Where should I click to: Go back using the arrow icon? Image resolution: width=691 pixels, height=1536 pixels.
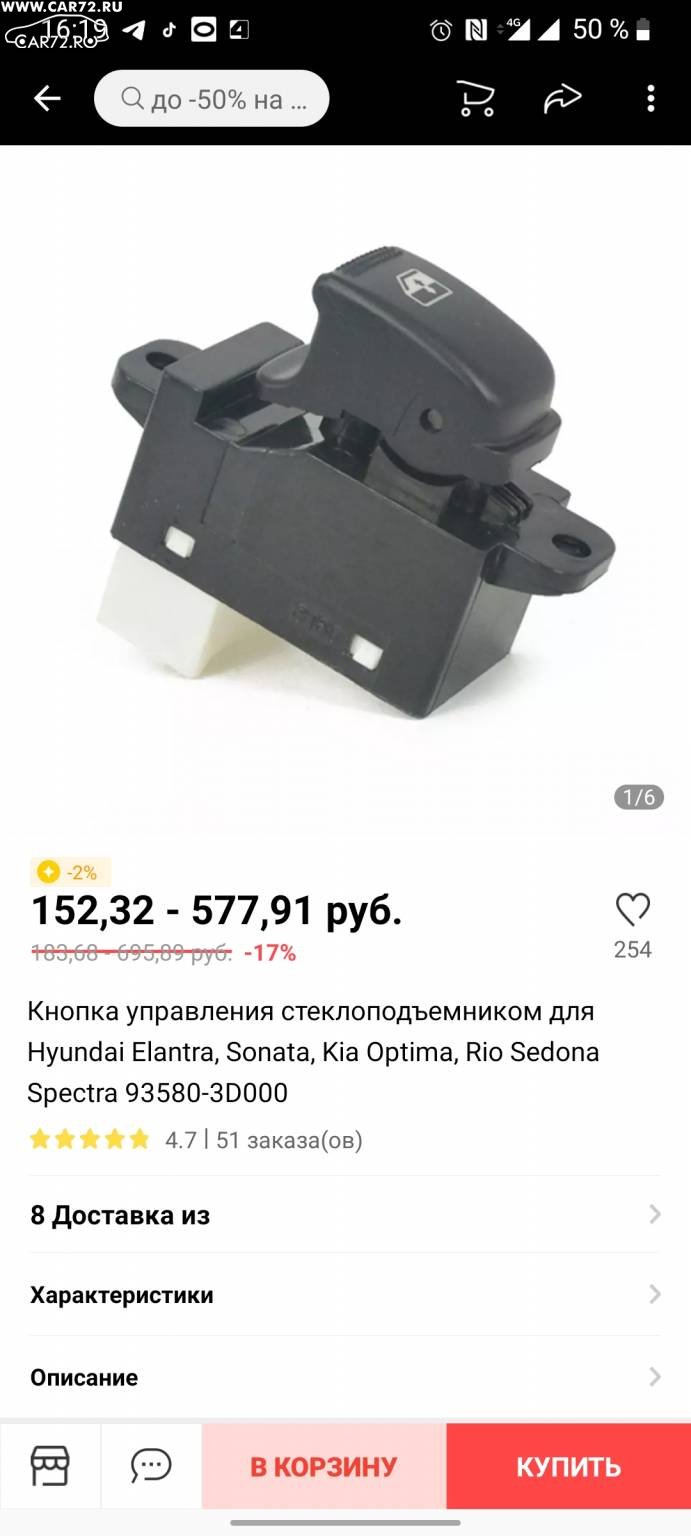(x=47, y=98)
